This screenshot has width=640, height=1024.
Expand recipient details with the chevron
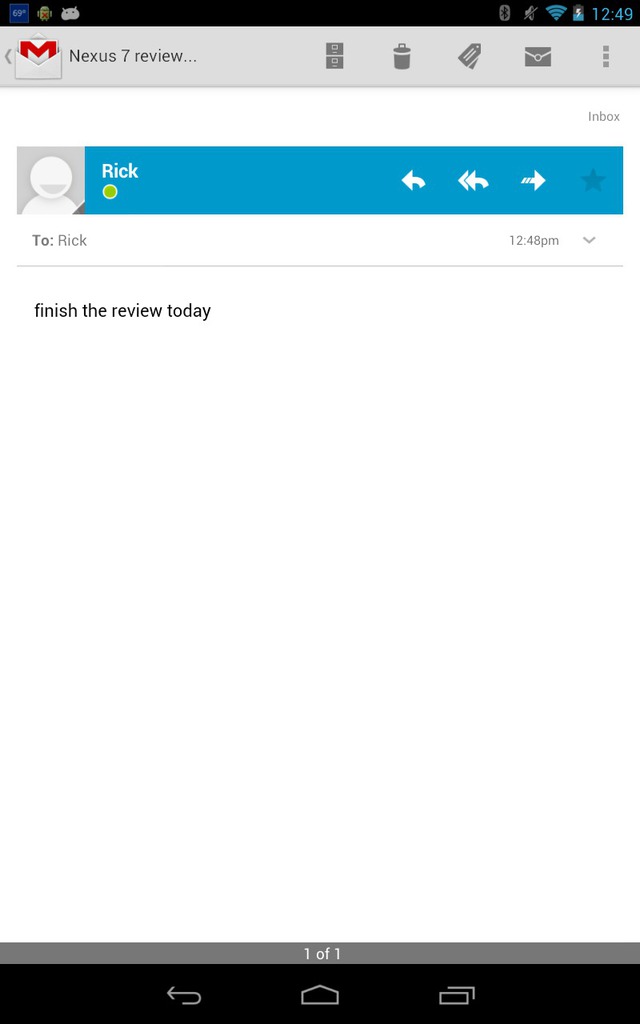(589, 240)
